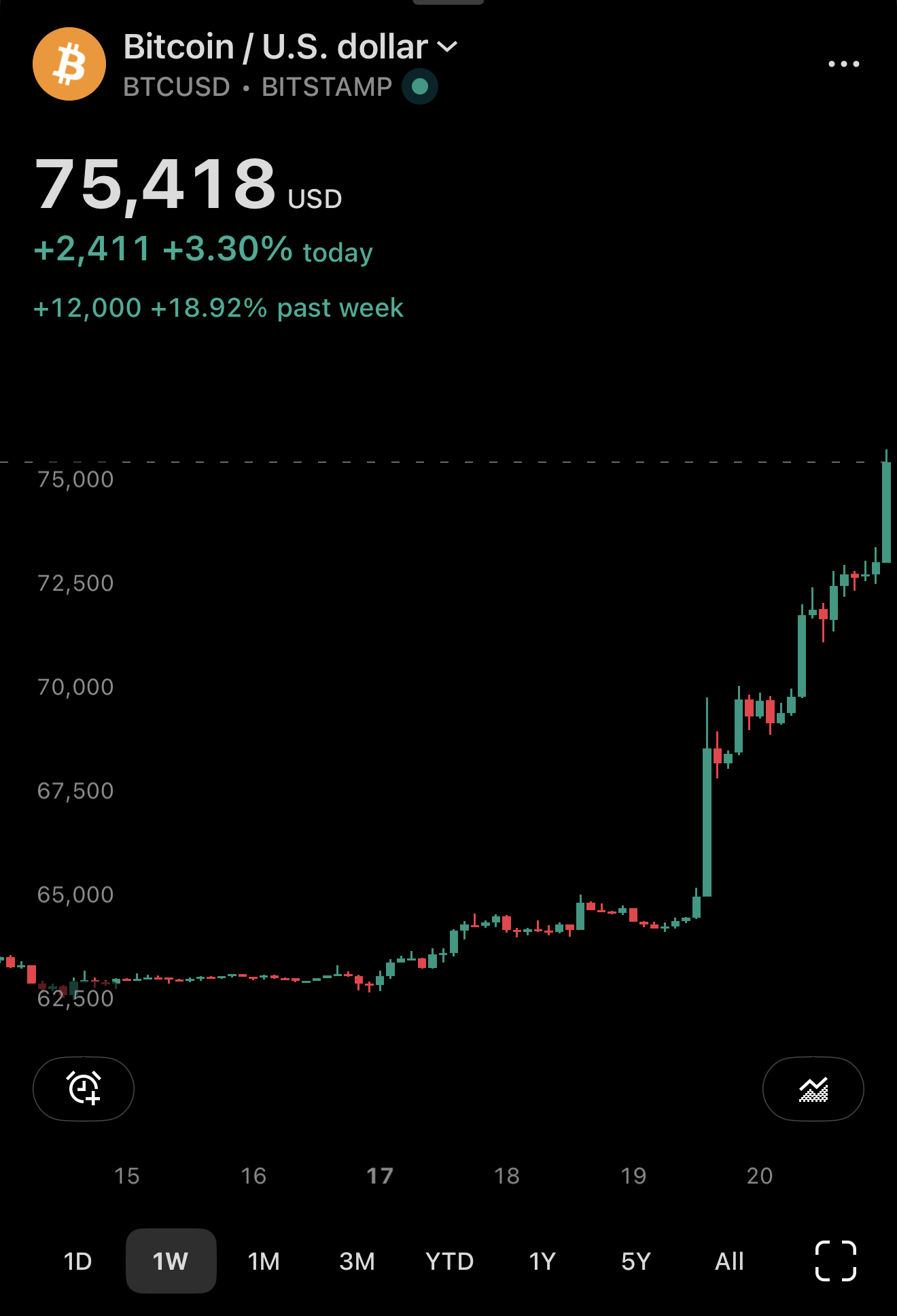Viewport: 897px width, 1316px height.
Task: Open the three-dot overflow menu
Action: coord(843,64)
